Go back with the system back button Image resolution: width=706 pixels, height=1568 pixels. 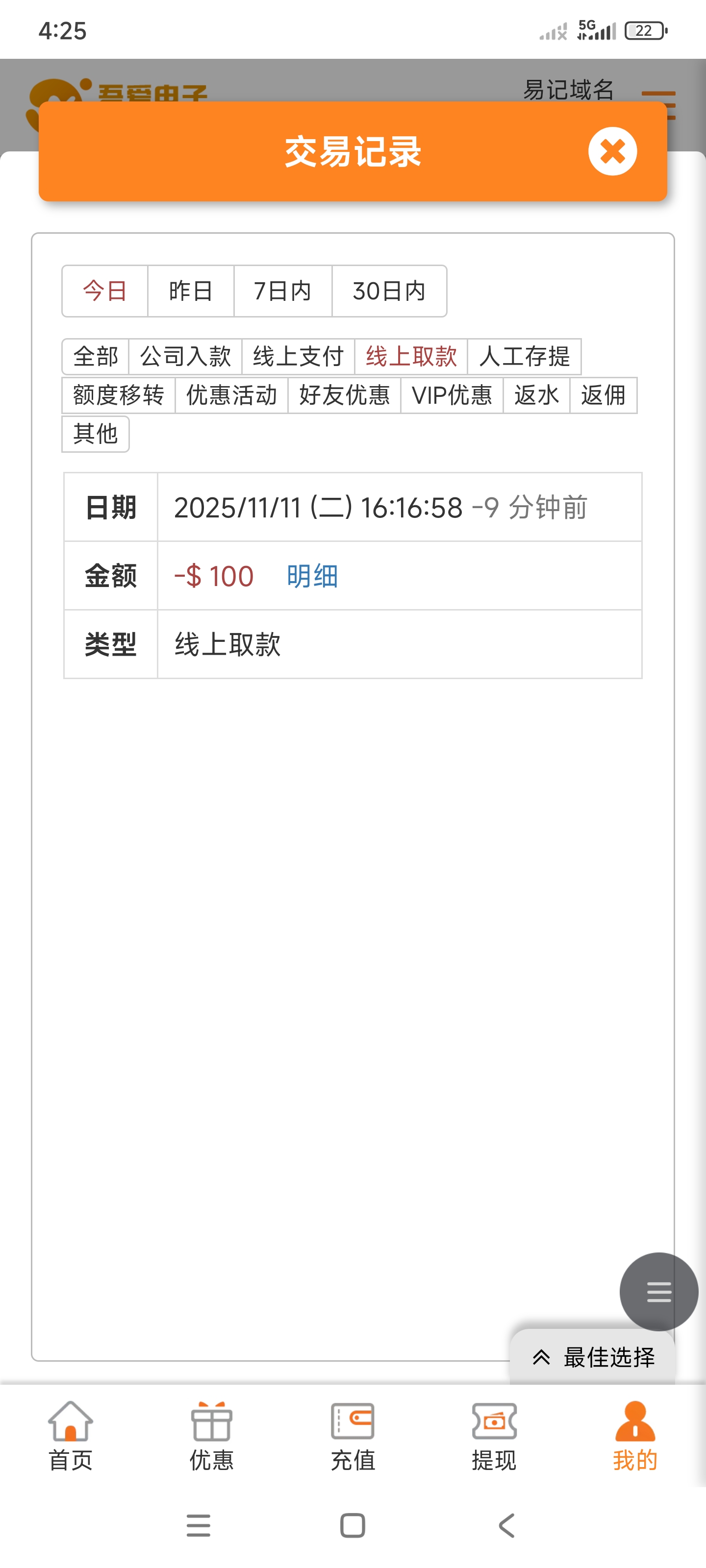click(506, 1525)
